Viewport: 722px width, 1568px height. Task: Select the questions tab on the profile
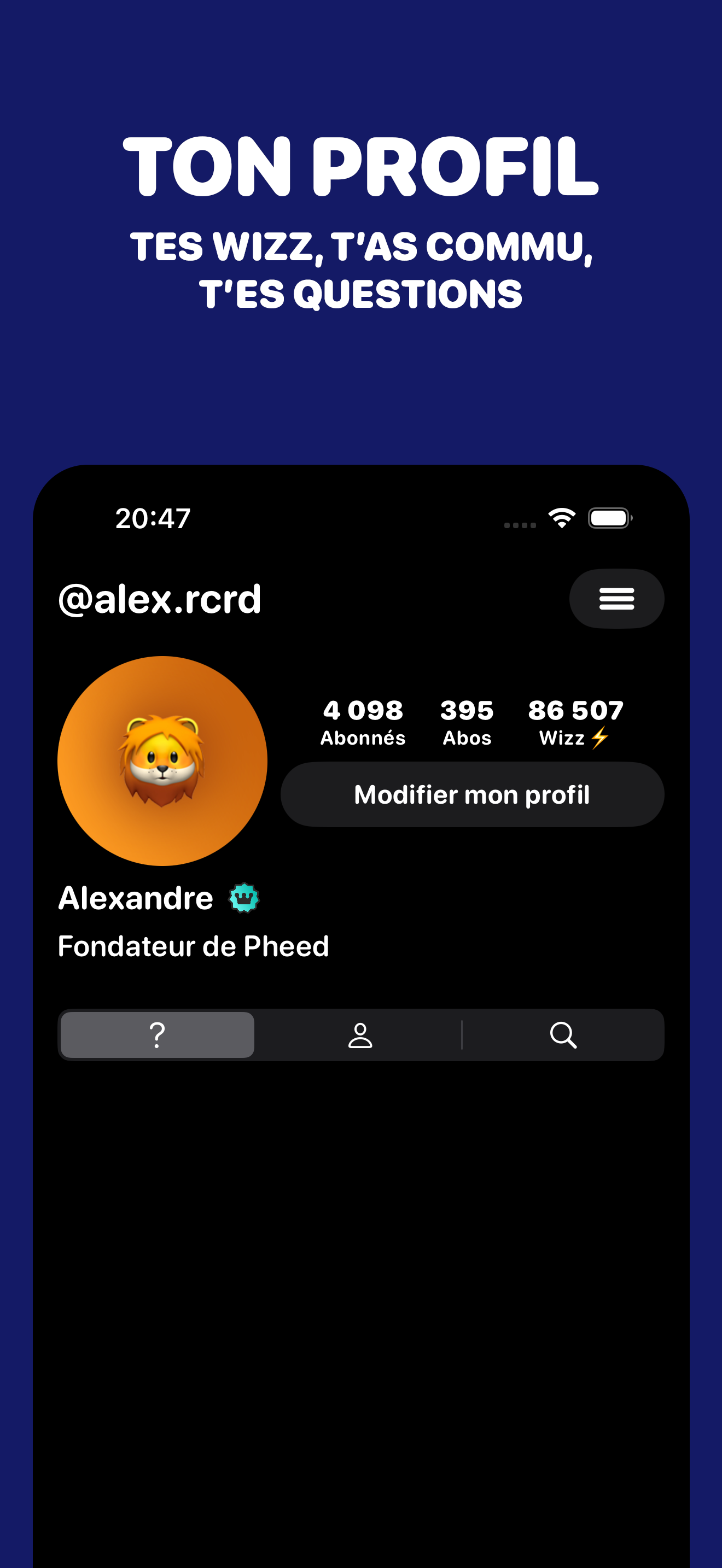156,1035
